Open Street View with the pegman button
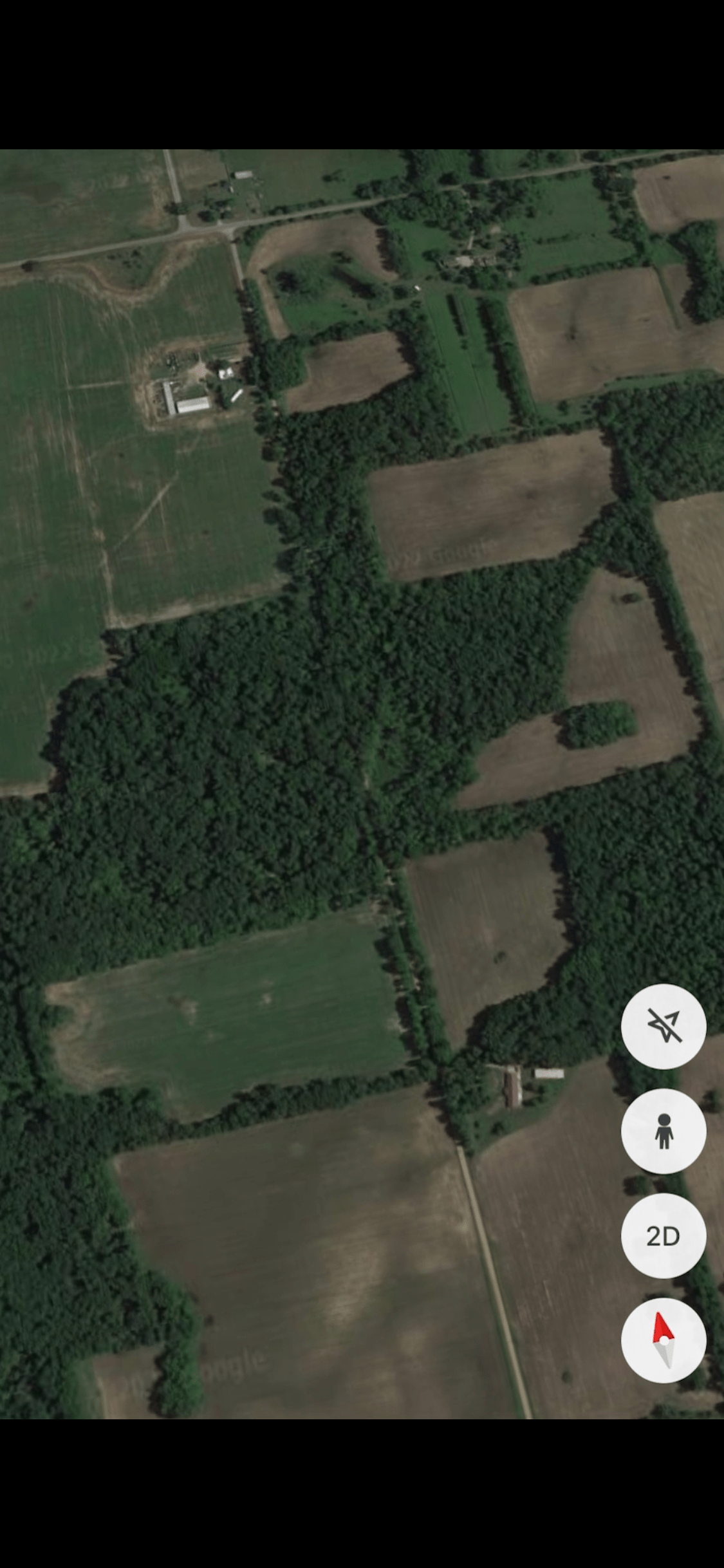Image resolution: width=724 pixels, height=1568 pixels. 664,1131
